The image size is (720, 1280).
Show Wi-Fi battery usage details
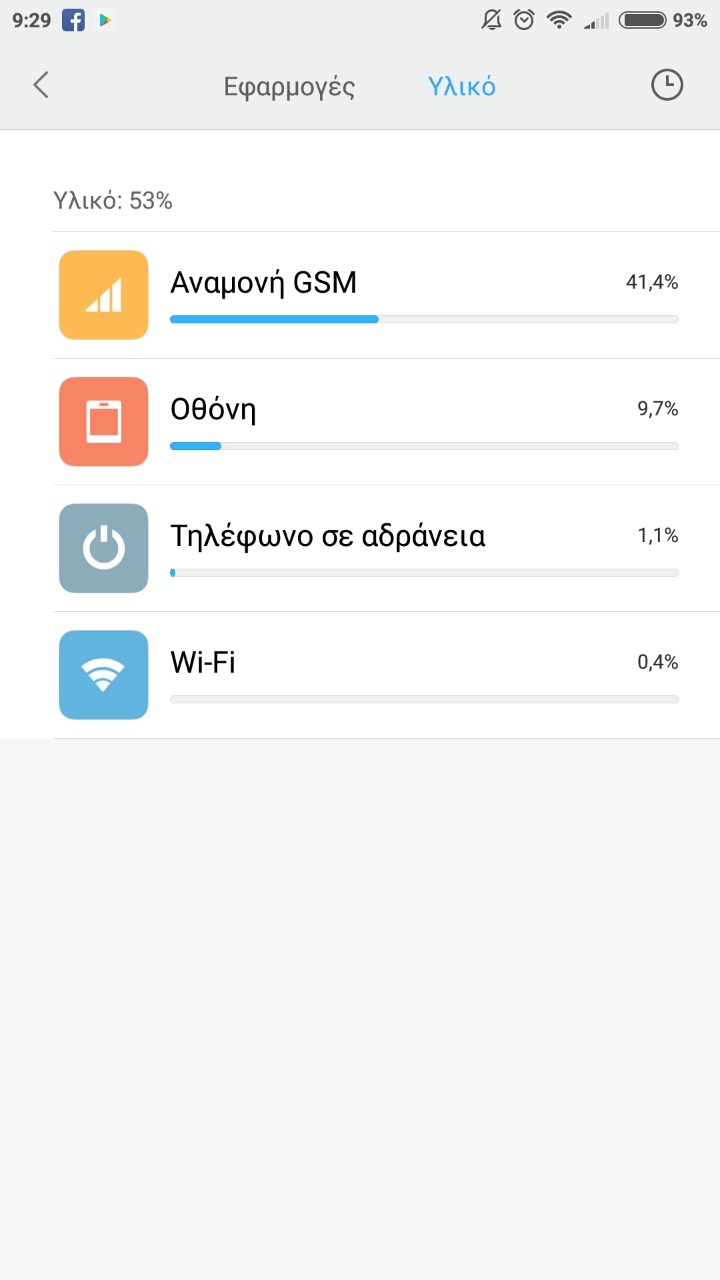tap(385, 675)
